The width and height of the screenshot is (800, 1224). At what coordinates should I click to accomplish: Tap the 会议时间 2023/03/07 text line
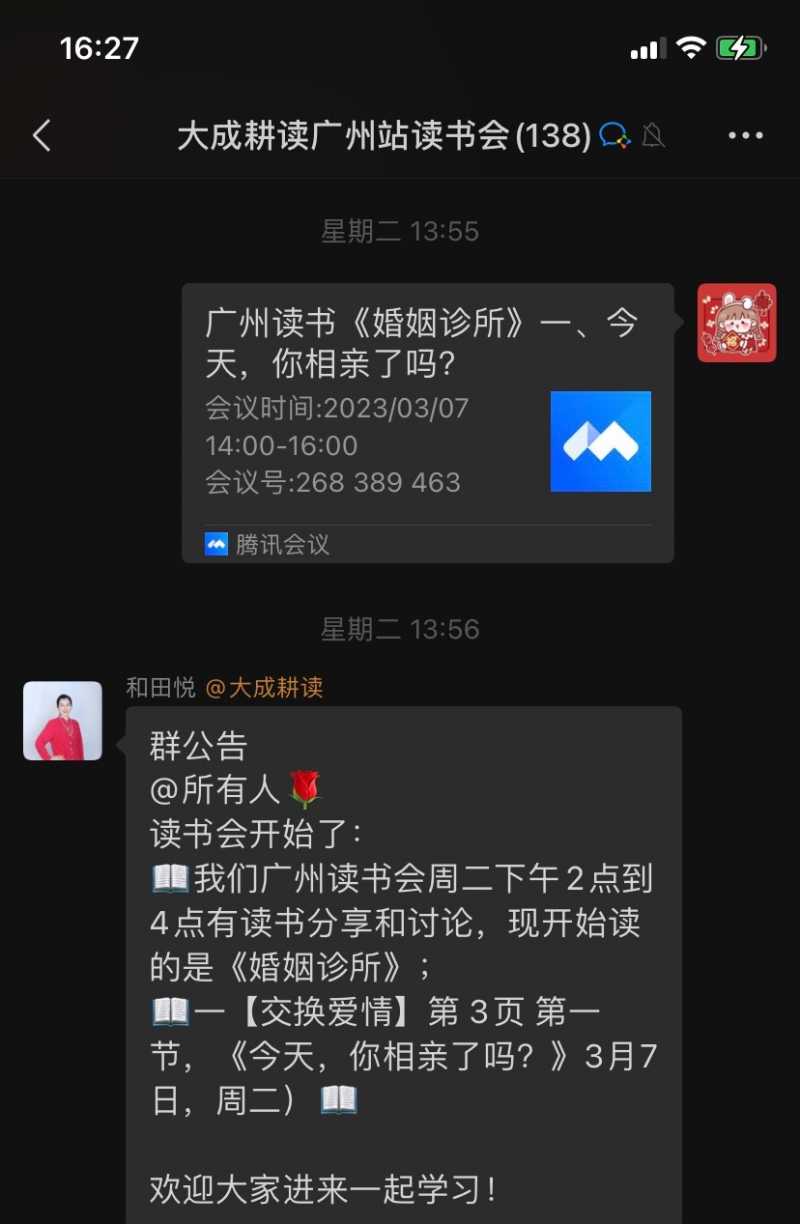pyautogui.click(x=330, y=408)
